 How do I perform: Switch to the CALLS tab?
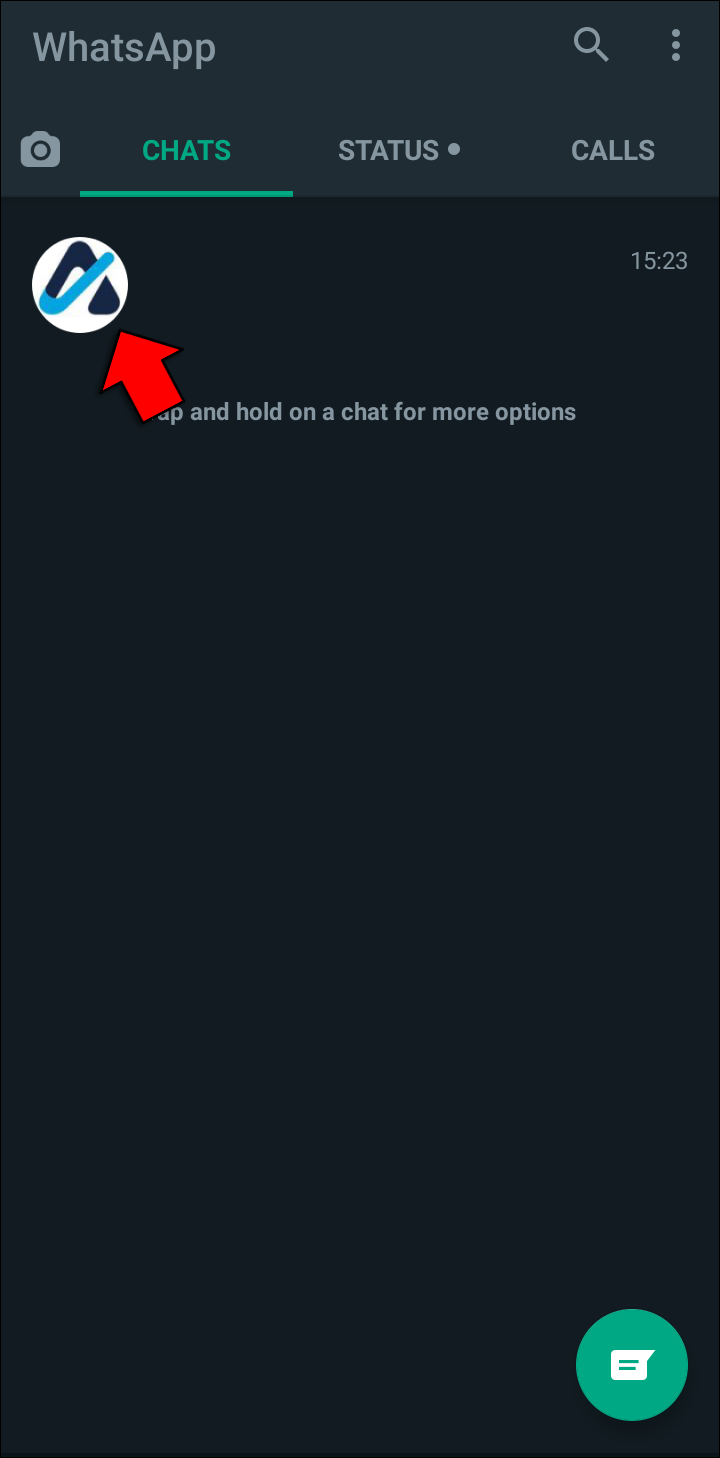tap(612, 151)
